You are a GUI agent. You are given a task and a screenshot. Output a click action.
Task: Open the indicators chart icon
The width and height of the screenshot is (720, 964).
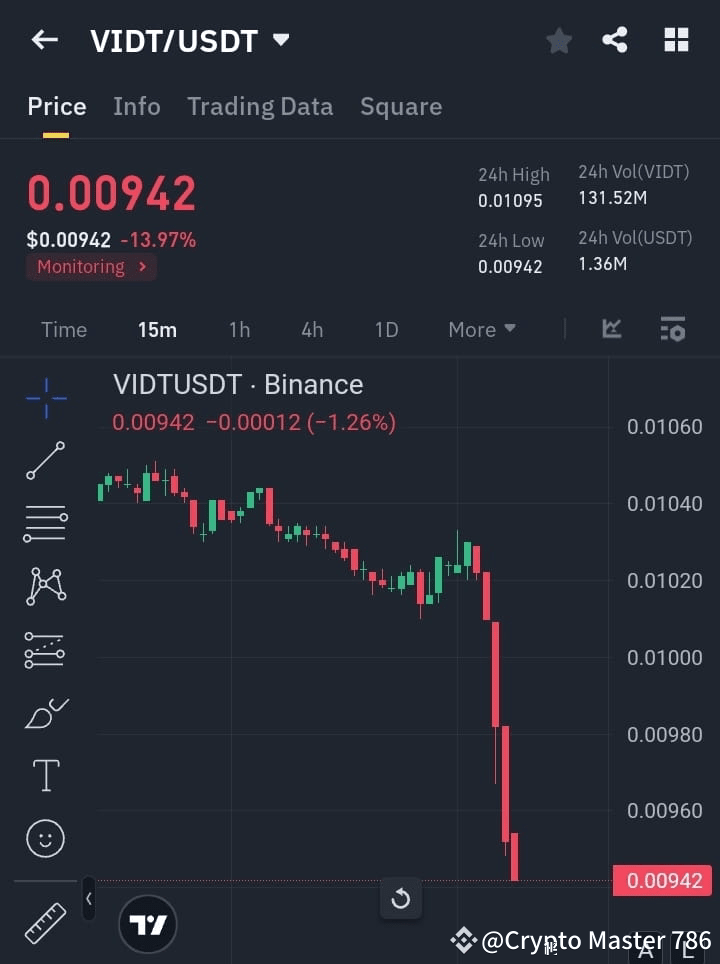coord(611,329)
